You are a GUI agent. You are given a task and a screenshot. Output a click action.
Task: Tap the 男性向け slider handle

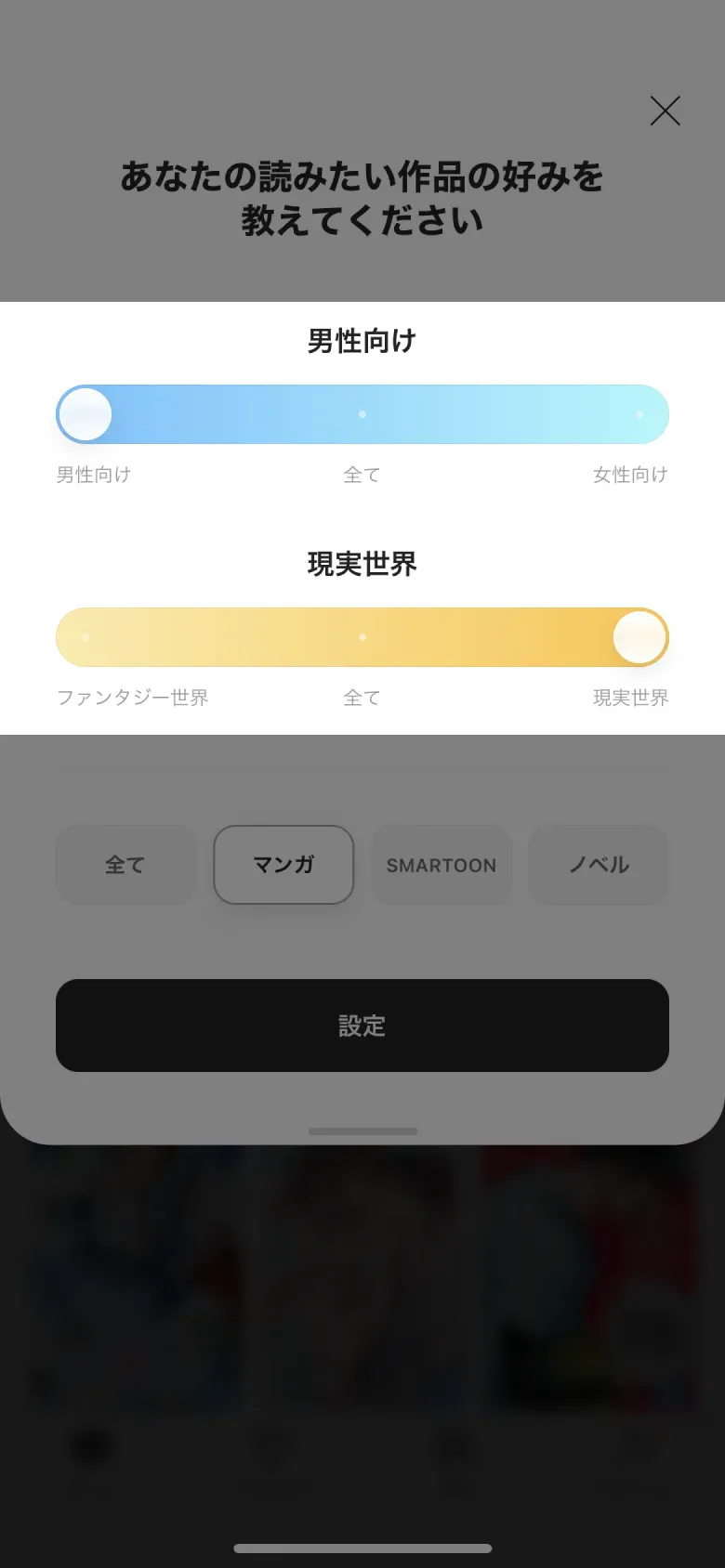[x=84, y=413]
